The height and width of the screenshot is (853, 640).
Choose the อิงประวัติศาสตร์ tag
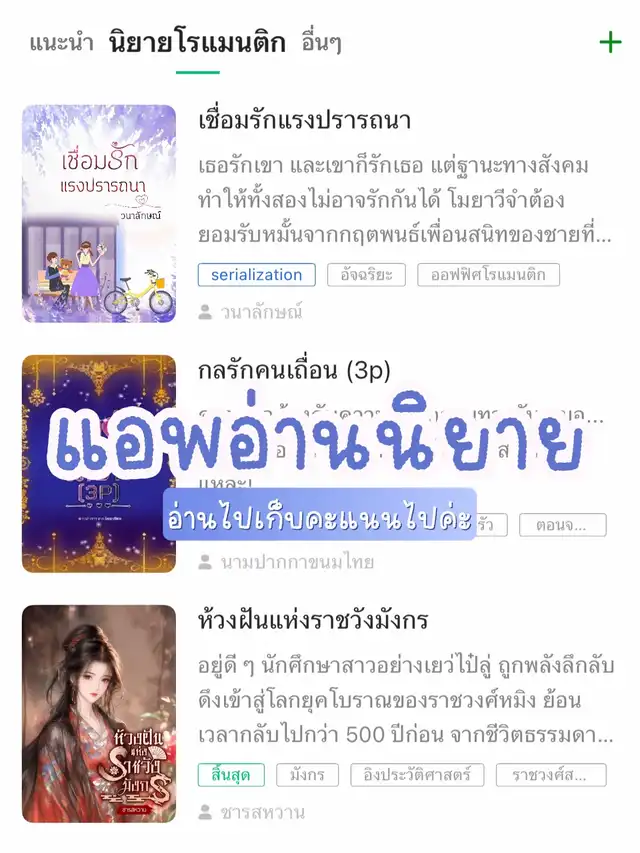click(x=417, y=774)
